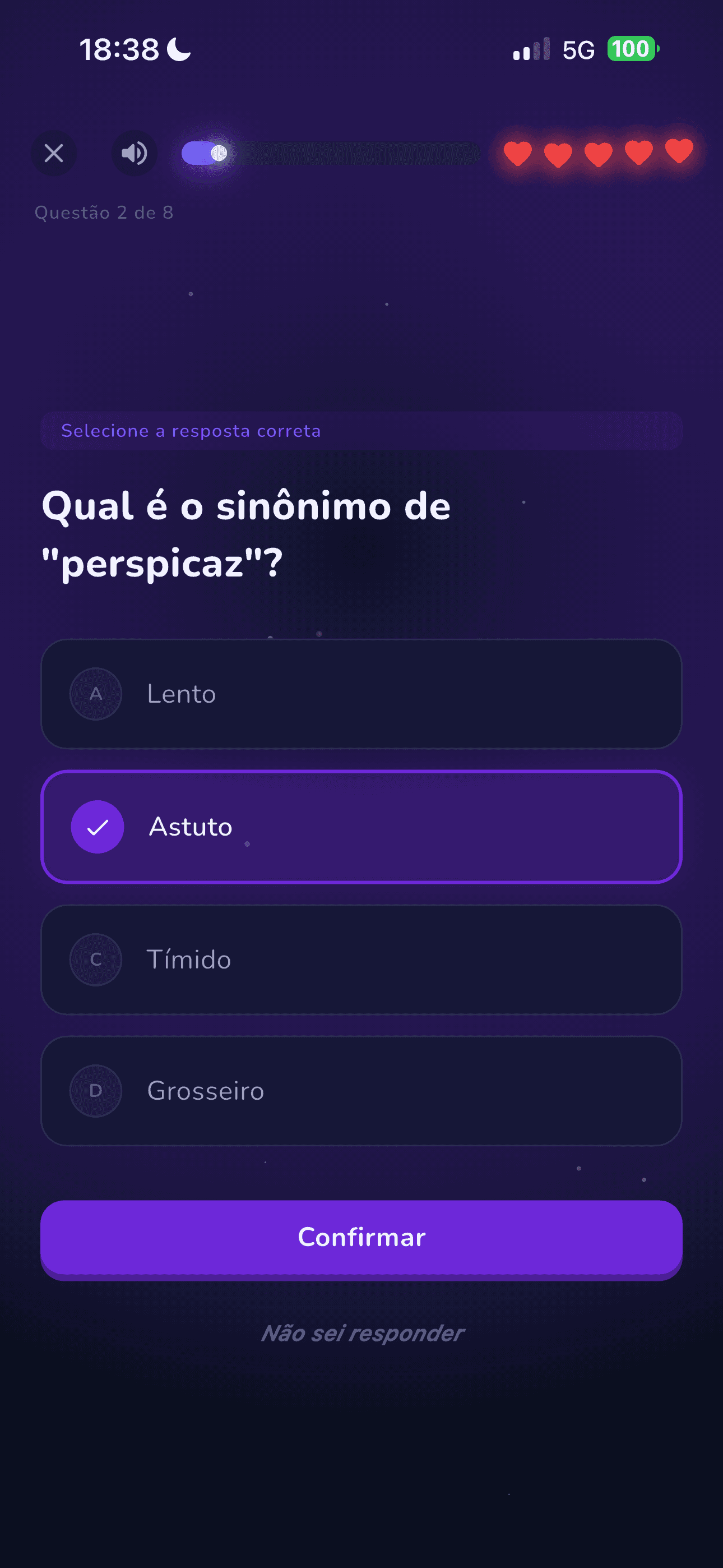
Task: Click the battery indicator showing 100
Action: 631,49
